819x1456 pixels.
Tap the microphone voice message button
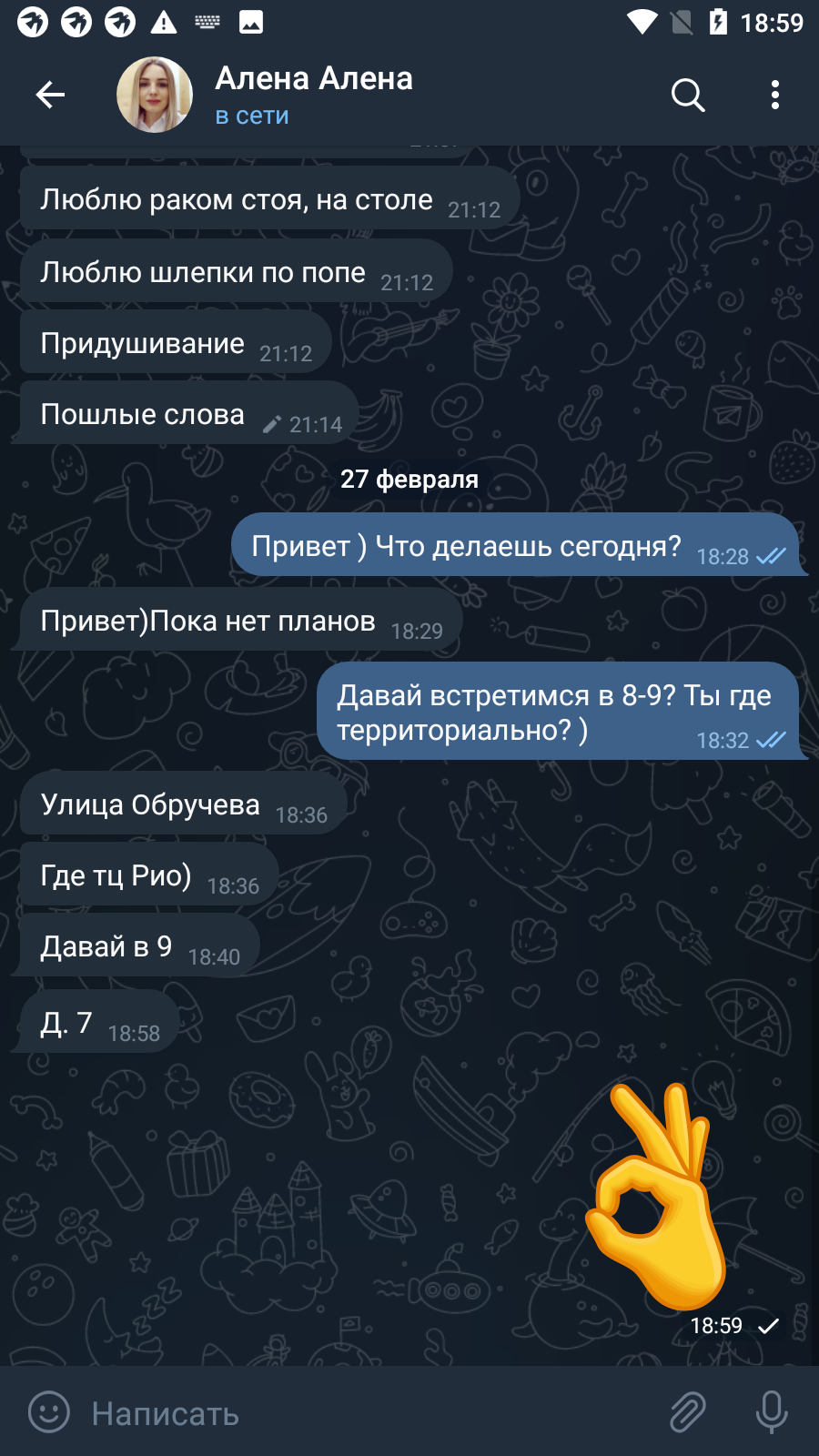772,1412
